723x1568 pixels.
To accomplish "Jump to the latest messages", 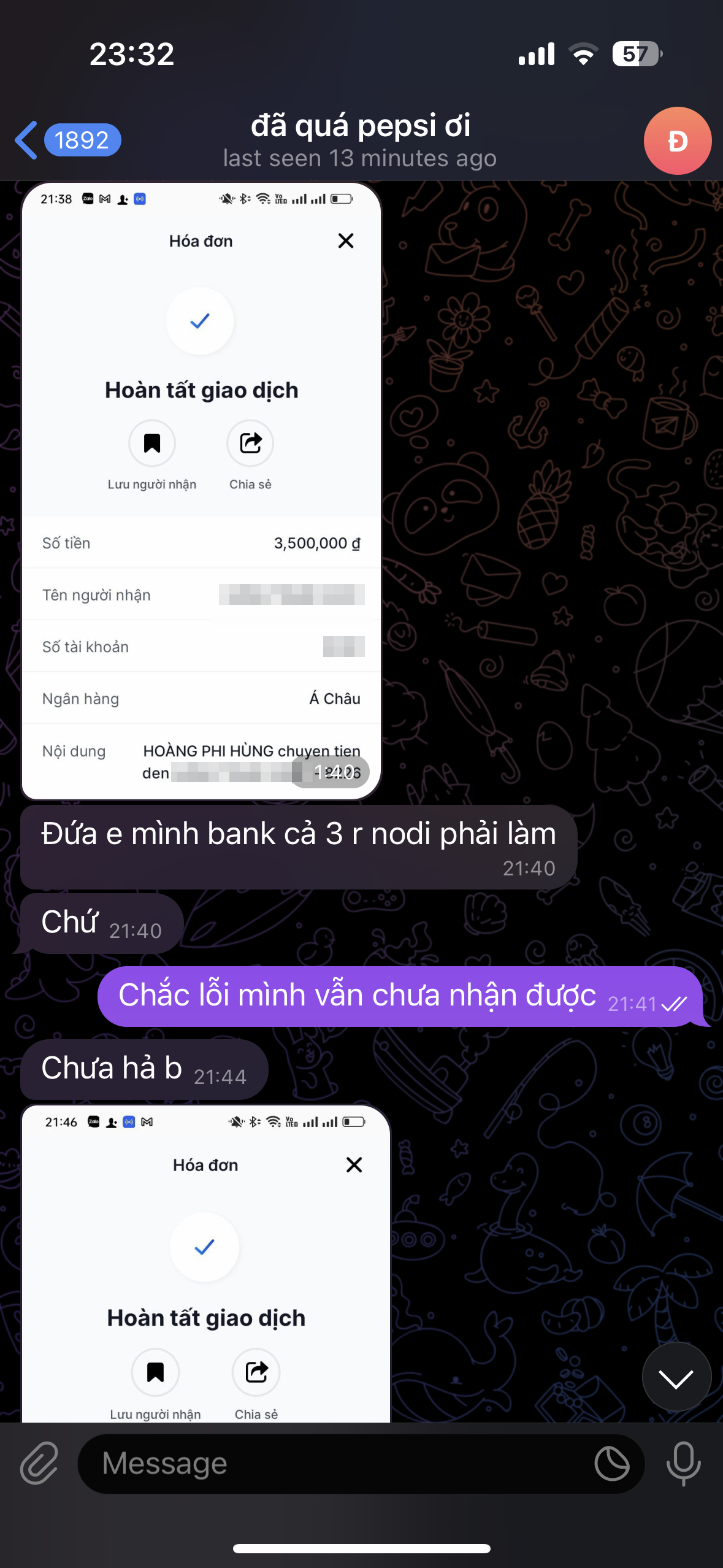I will tap(676, 1377).
